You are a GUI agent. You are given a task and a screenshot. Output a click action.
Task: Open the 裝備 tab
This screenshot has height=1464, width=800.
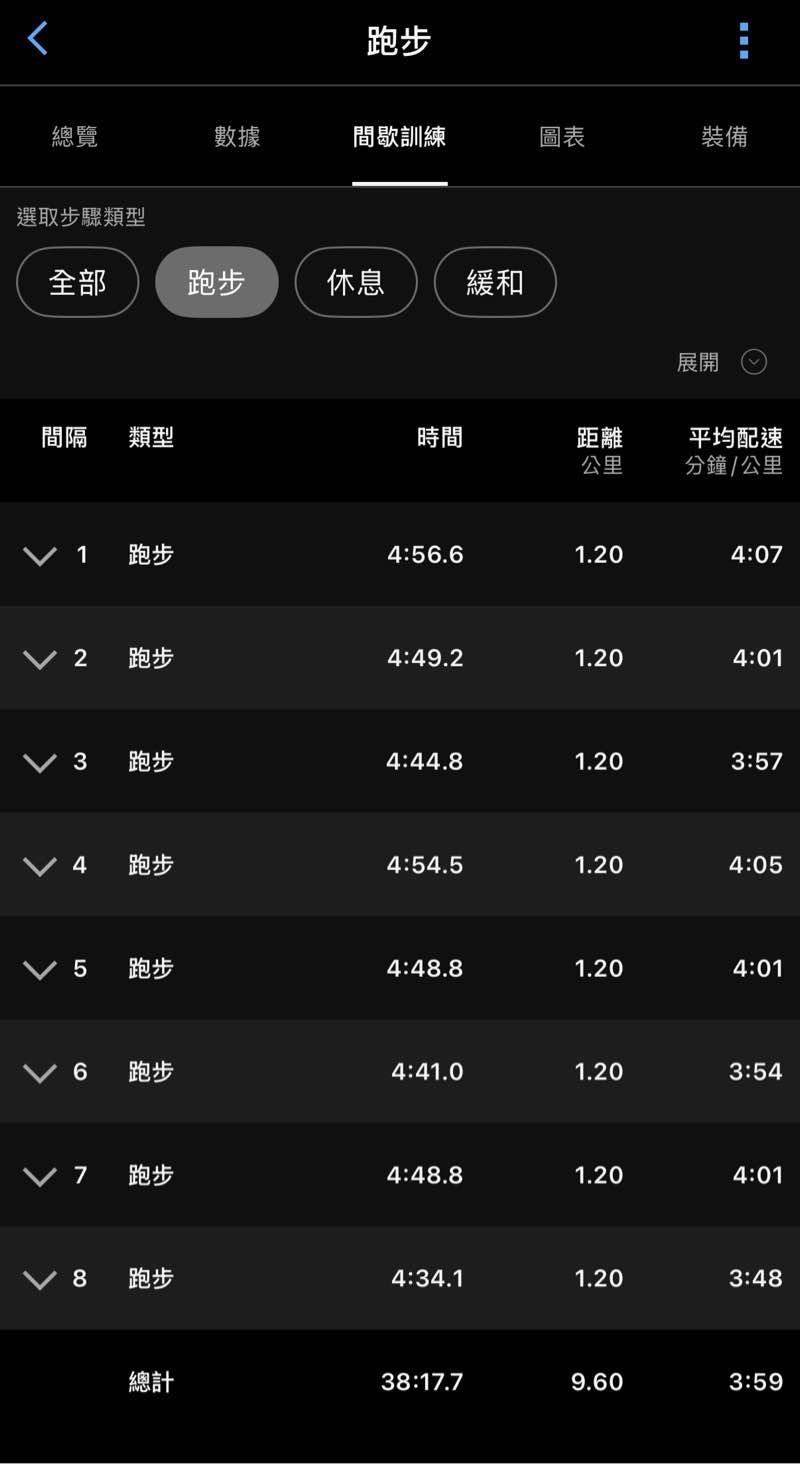pyautogui.click(x=724, y=137)
